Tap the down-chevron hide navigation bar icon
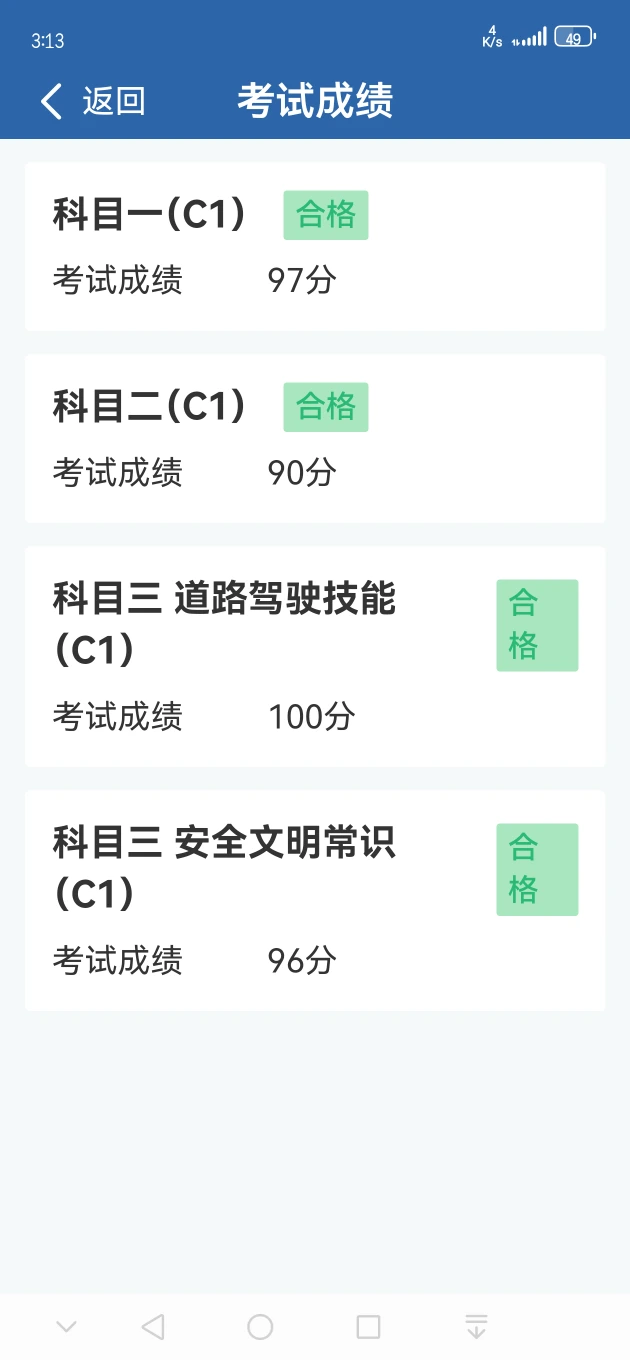Screen dimensions: 630x1360 pos(66,1327)
